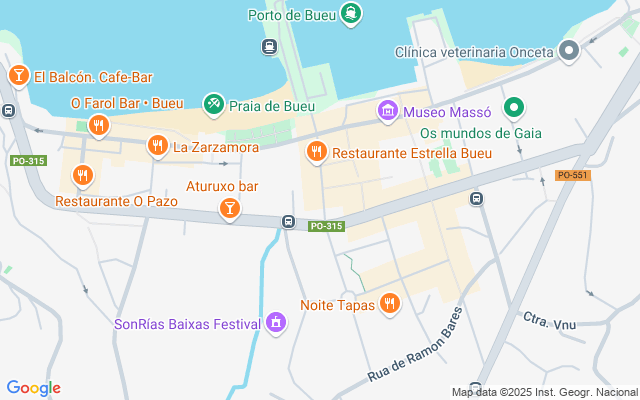
Task: Open El Balcón. Cafe-Bar pin
Action: pyautogui.click(x=19, y=76)
